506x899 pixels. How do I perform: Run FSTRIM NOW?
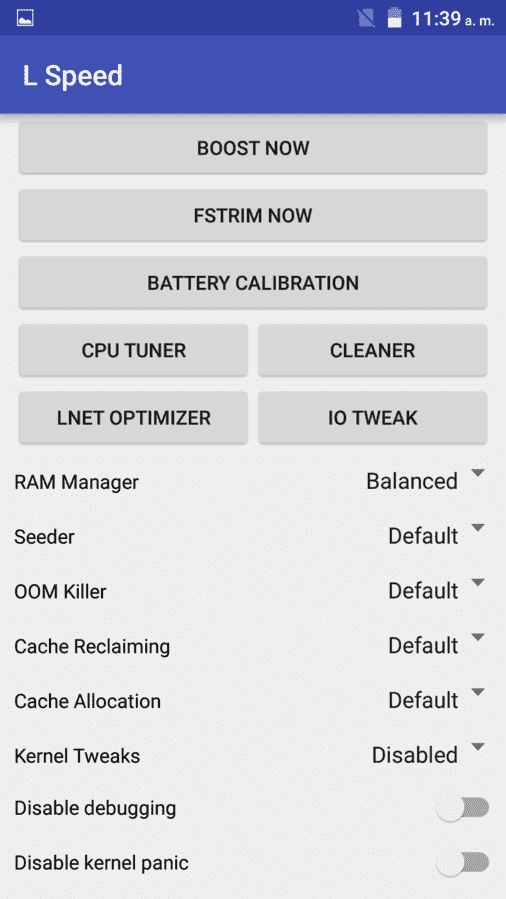click(253, 216)
